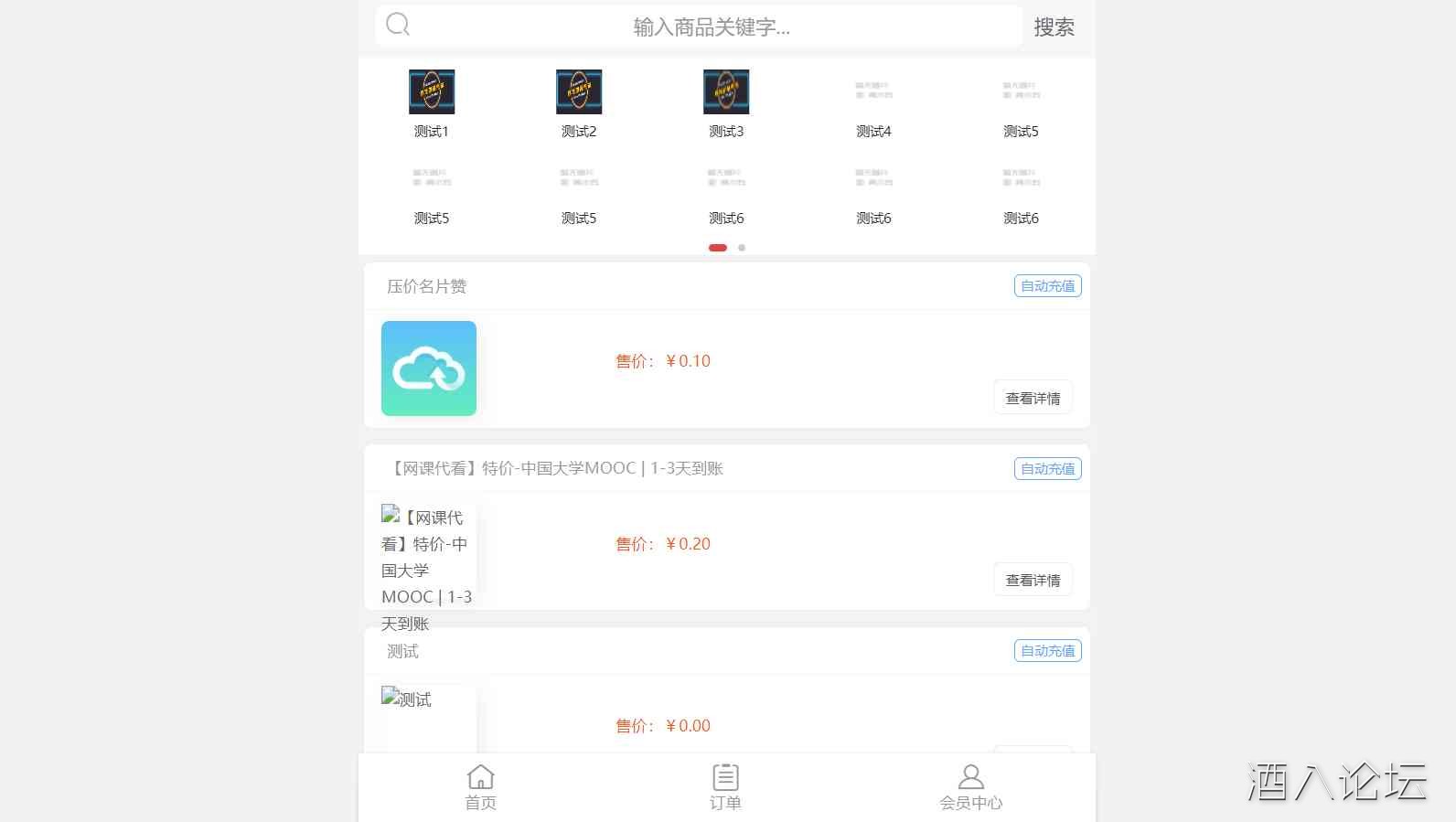Tap the product keyword search field
Screen dimensions: 1456x822
[711, 27]
